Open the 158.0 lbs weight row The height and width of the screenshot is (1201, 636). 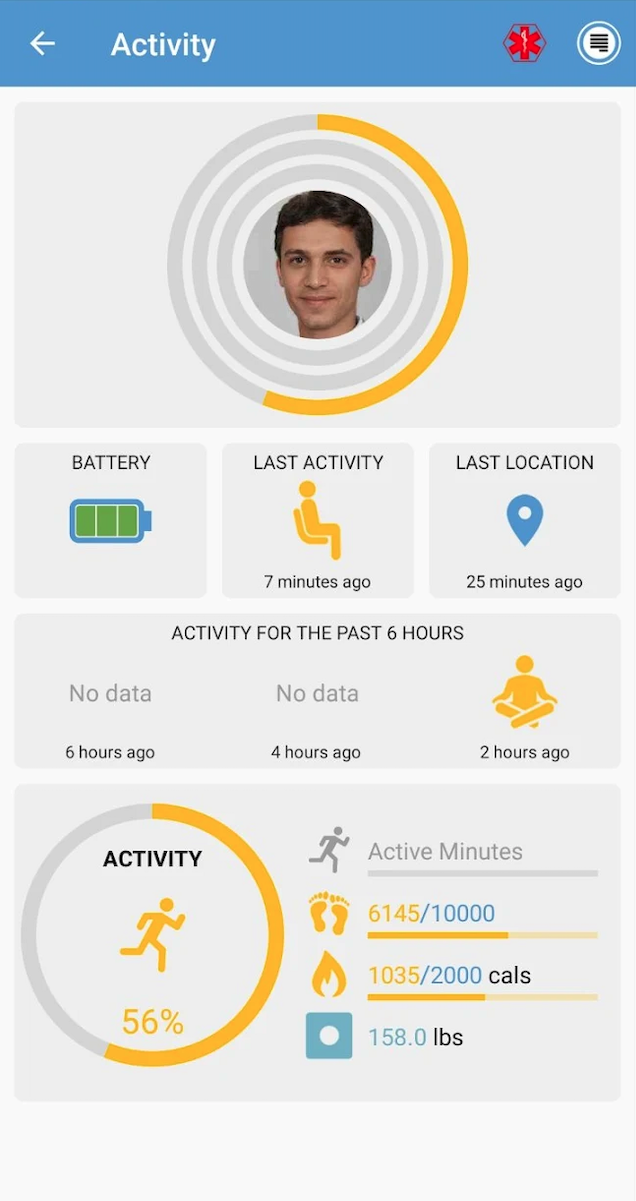pyautogui.click(x=416, y=1037)
